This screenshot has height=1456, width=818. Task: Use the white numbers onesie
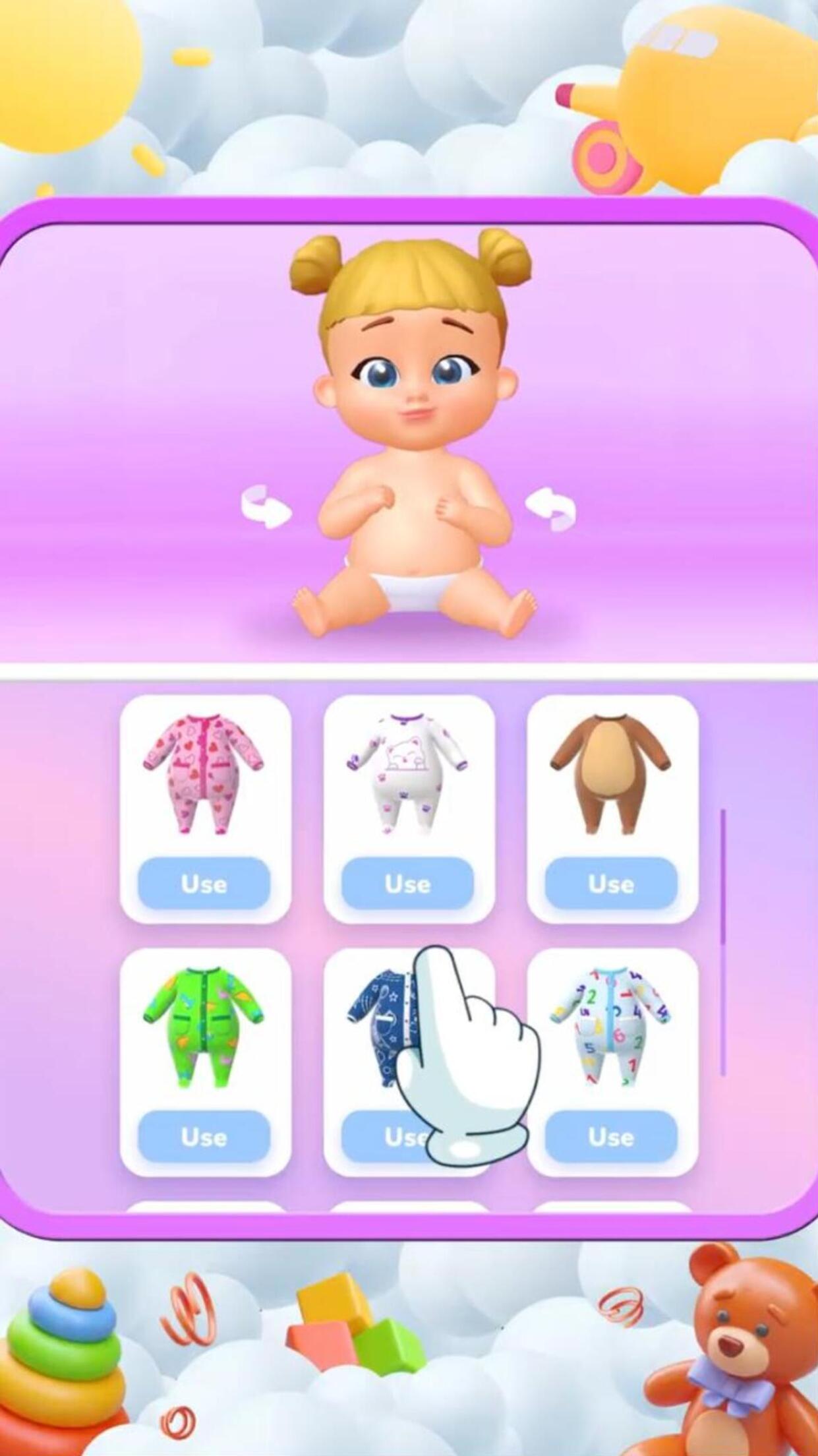[611, 1136]
